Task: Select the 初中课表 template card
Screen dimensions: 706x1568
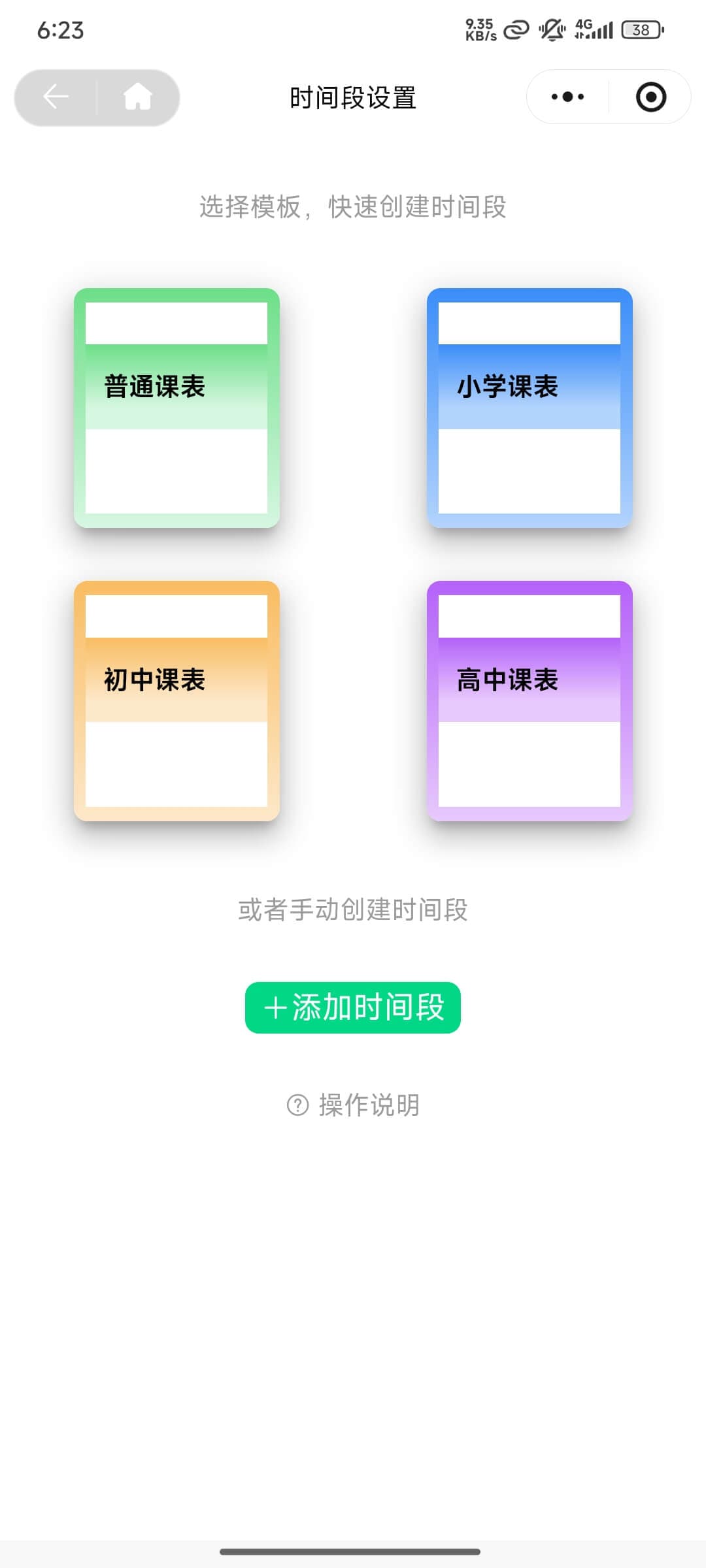Action: [178, 699]
